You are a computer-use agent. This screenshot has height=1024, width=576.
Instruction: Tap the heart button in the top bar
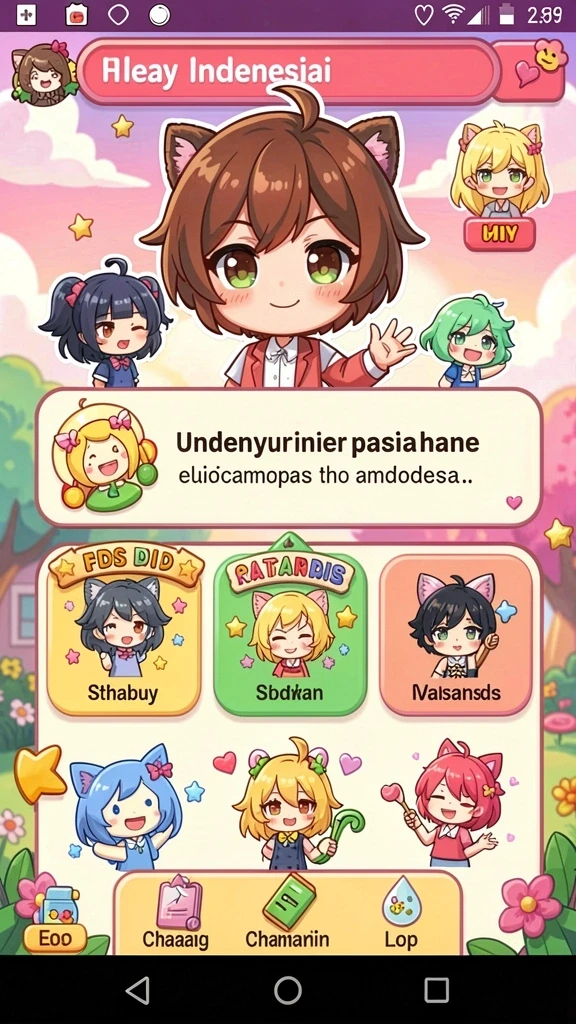pyautogui.click(x=528, y=72)
